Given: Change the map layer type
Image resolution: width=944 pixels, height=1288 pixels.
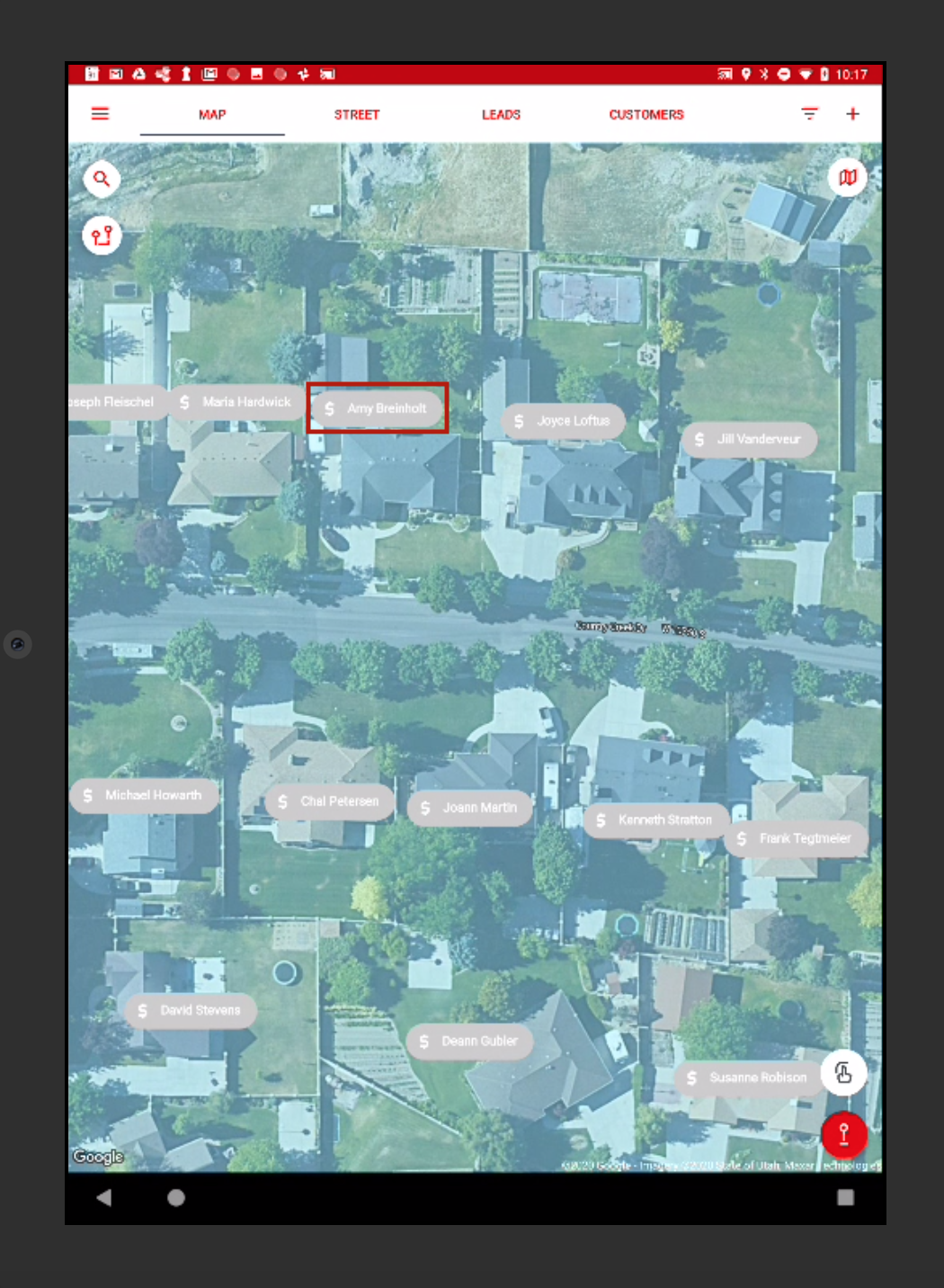Looking at the screenshot, I should pos(847,177).
